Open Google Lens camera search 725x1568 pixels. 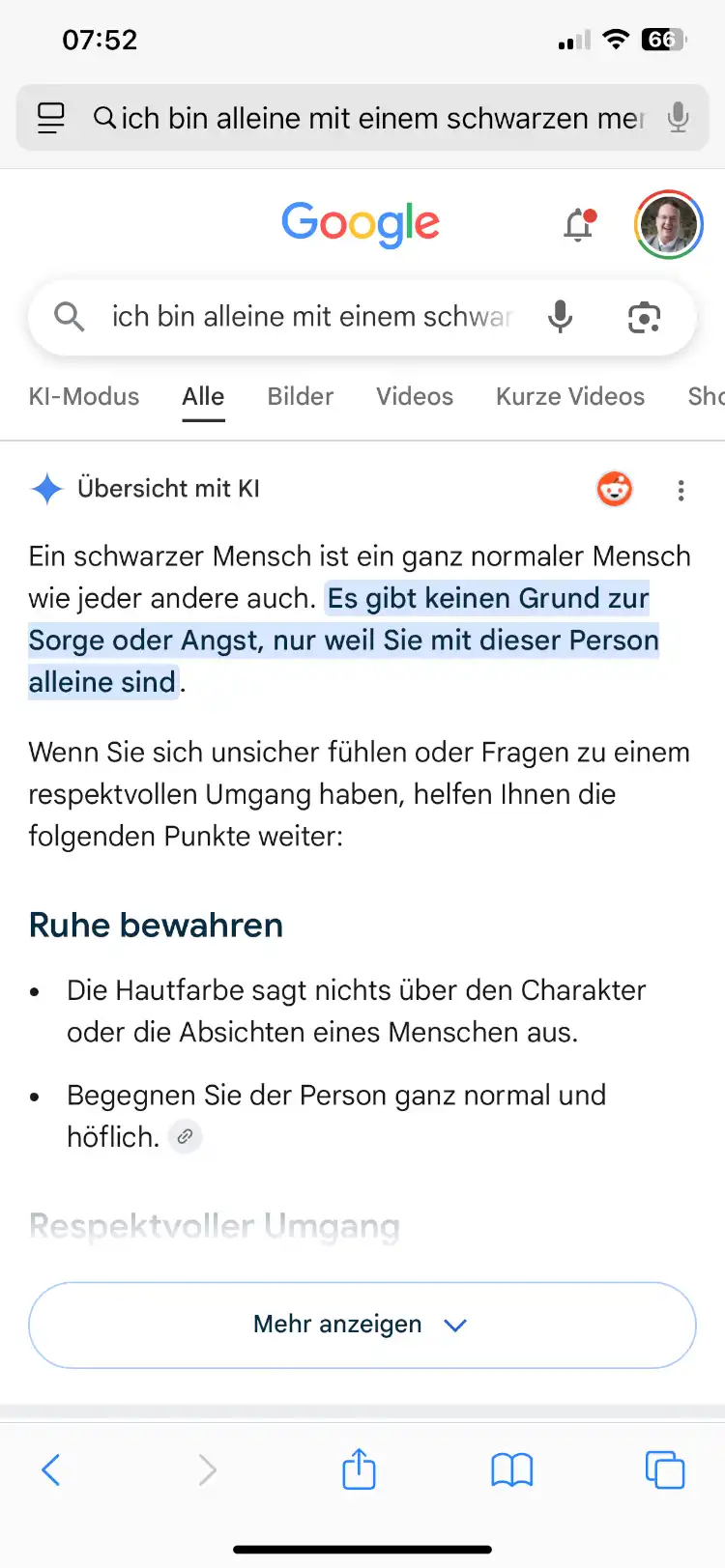click(644, 317)
